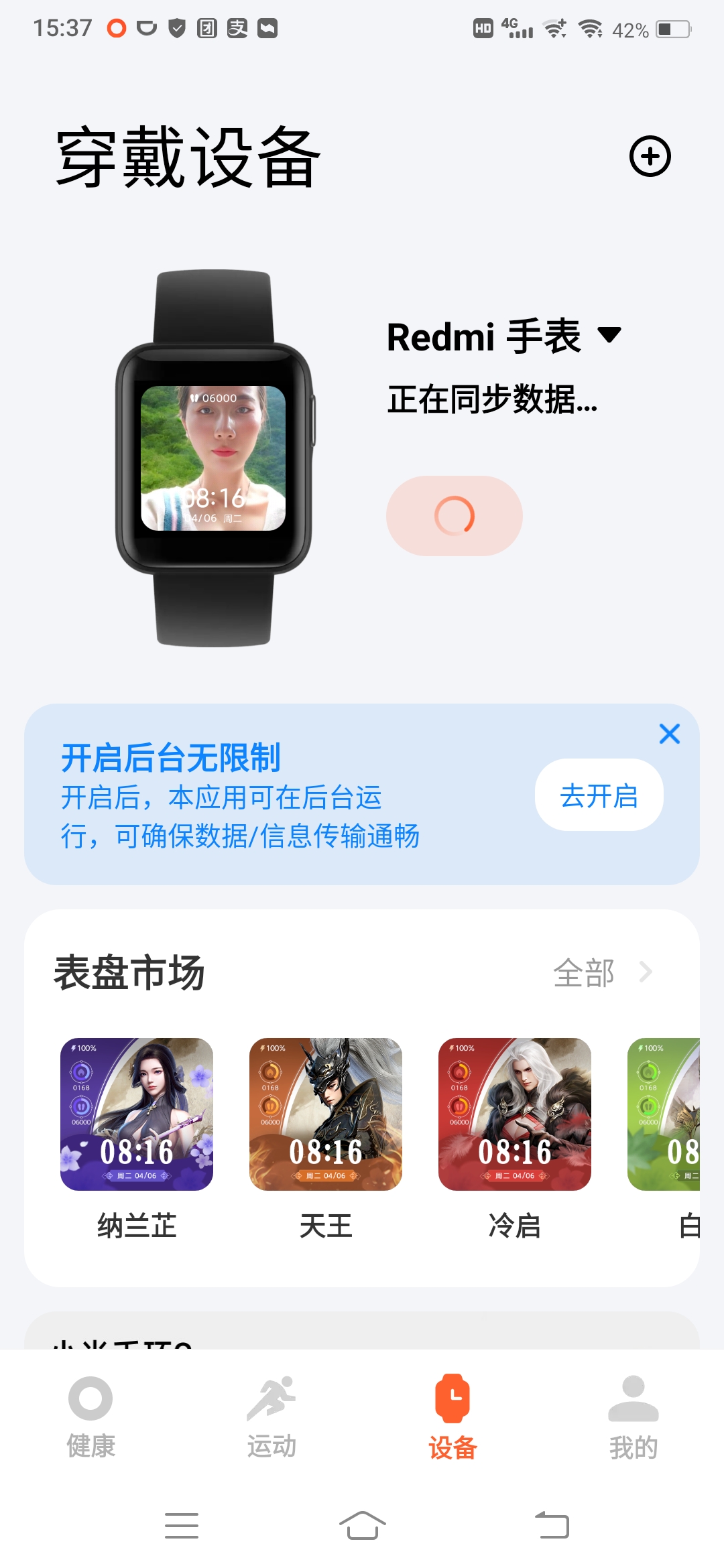View 全部 watch faces in 表盘市场
Image resolution: width=724 pixels, height=1568 pixels.
click(601, 972)
